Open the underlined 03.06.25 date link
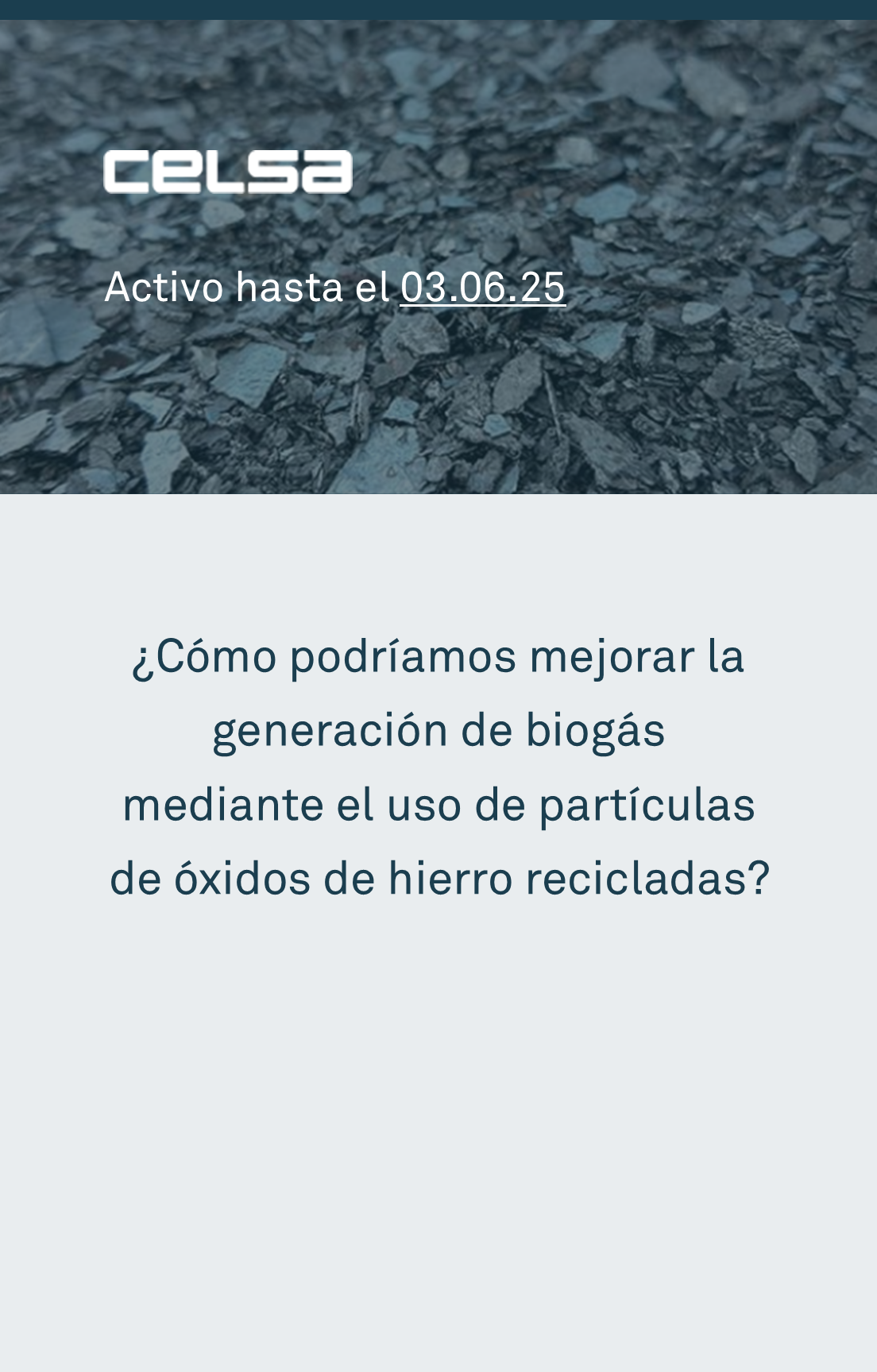The height and width of the screenshot is (1372, 877). [x=482, y=287]
